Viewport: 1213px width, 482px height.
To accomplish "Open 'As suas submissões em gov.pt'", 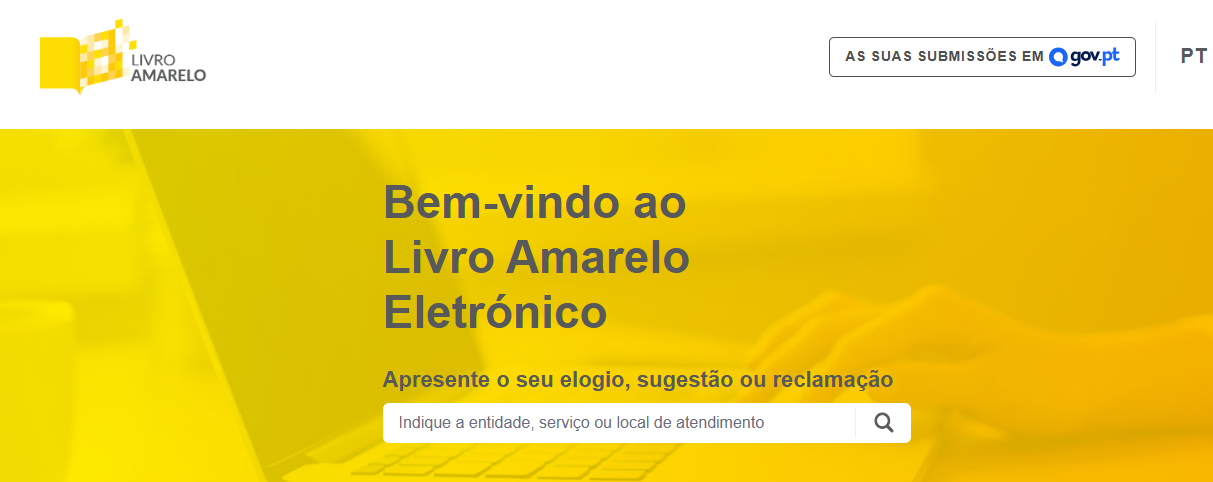I will (x=981, y=57).
